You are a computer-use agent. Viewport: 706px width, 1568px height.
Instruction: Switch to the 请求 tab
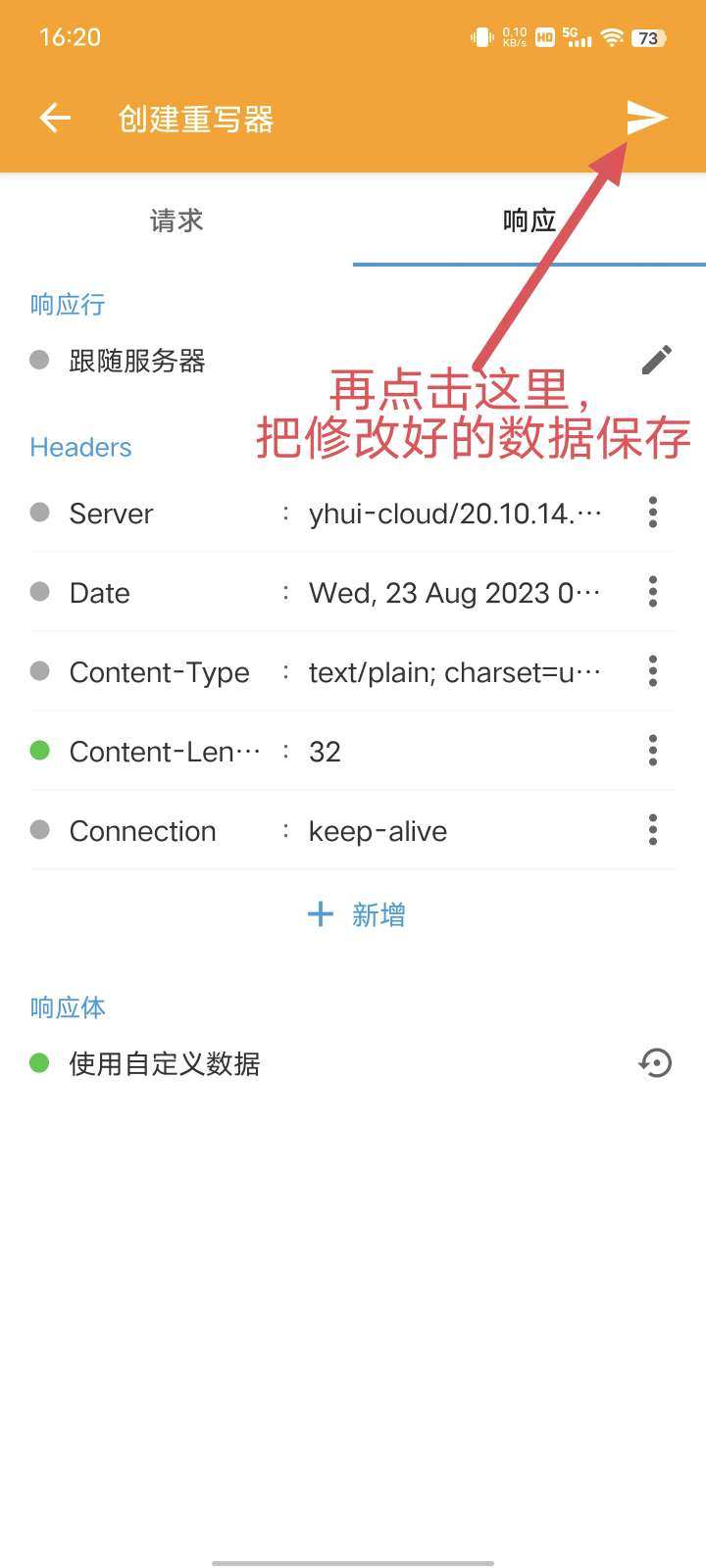coord(176,220)
